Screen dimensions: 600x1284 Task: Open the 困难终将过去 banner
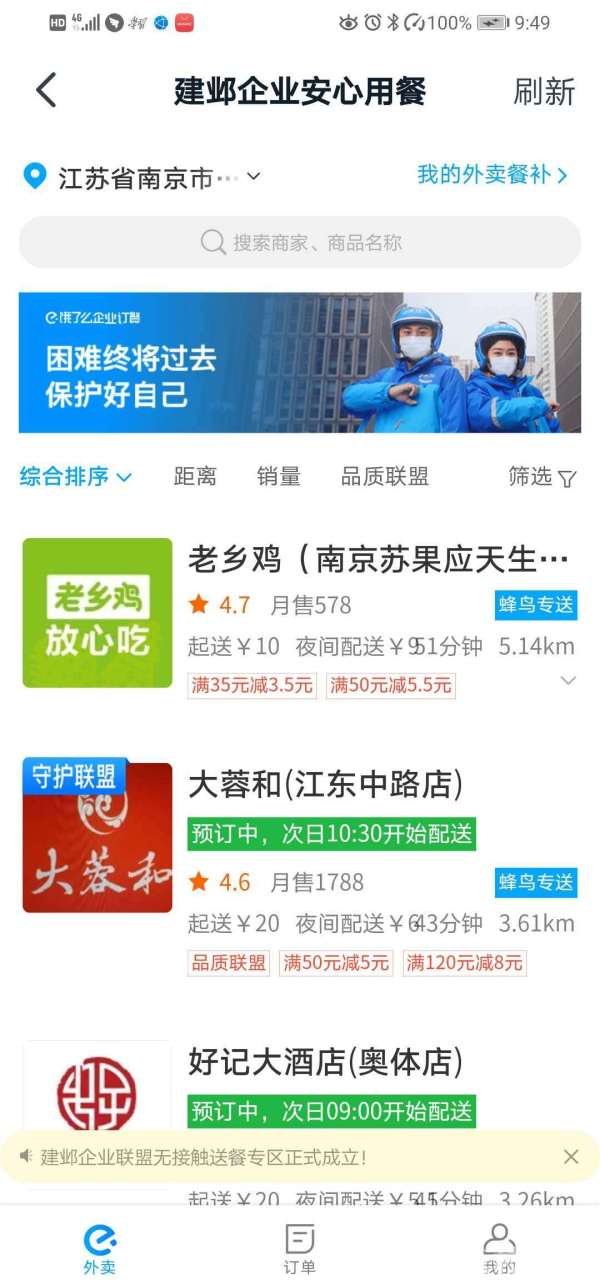[x=300, y=362]
